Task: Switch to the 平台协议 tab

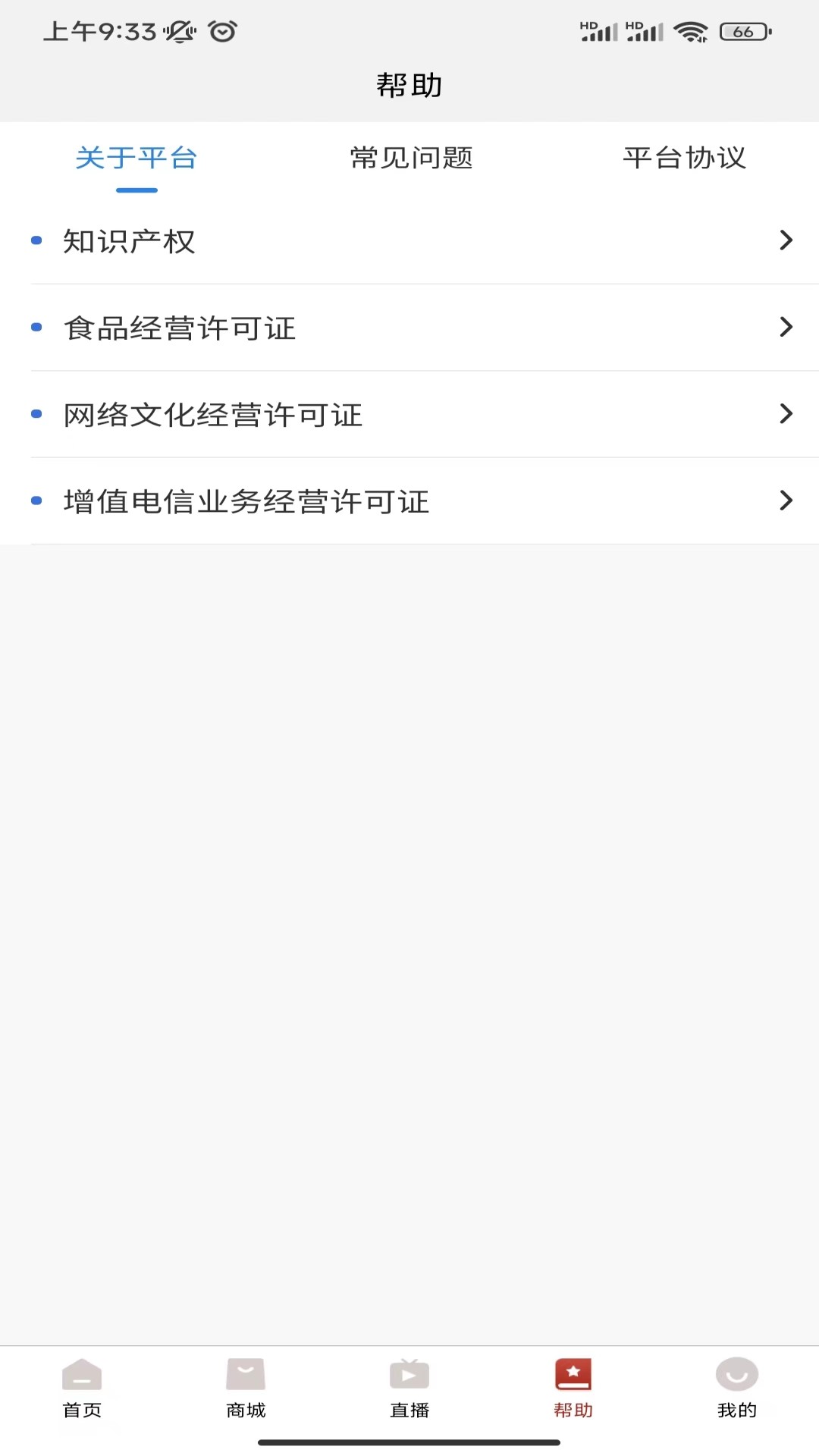Action: [x=684, y=158]
